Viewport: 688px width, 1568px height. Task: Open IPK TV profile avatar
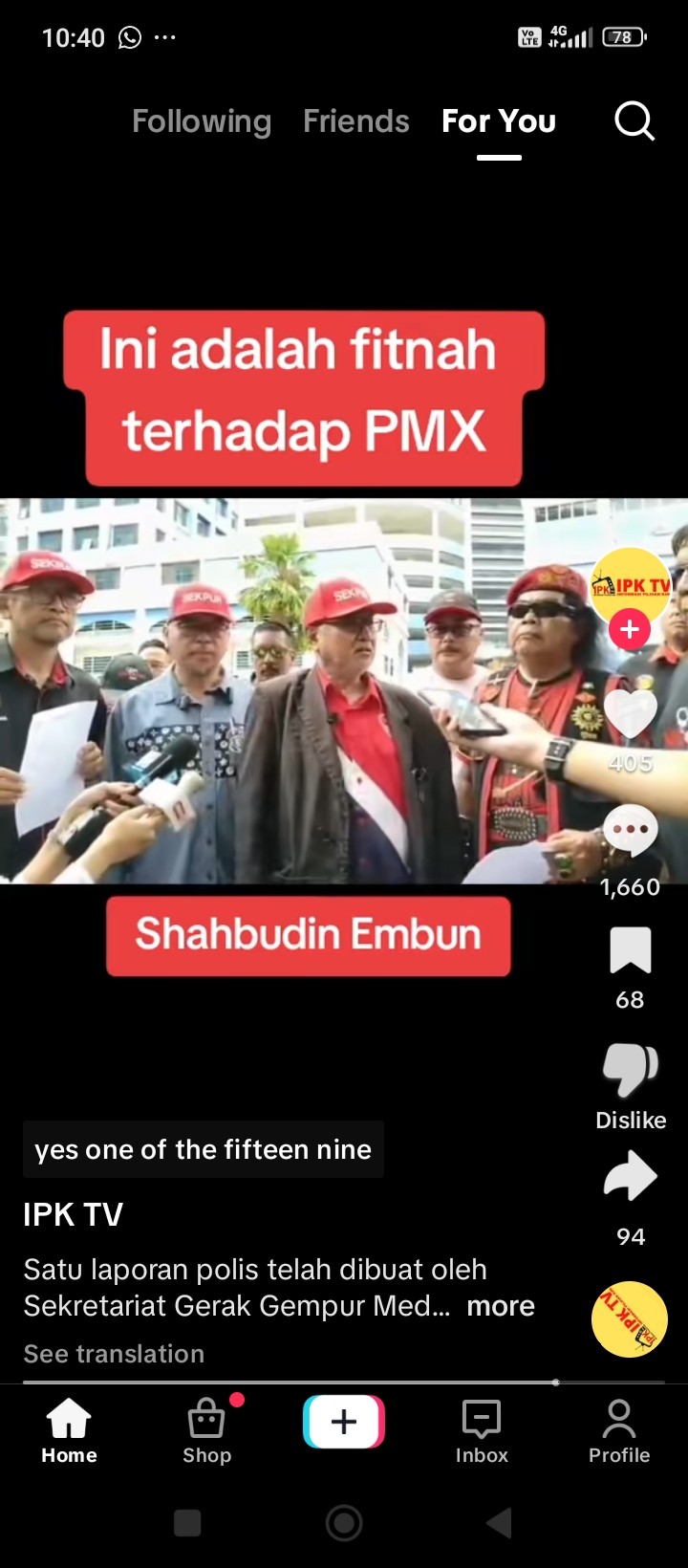coord(631,587)
